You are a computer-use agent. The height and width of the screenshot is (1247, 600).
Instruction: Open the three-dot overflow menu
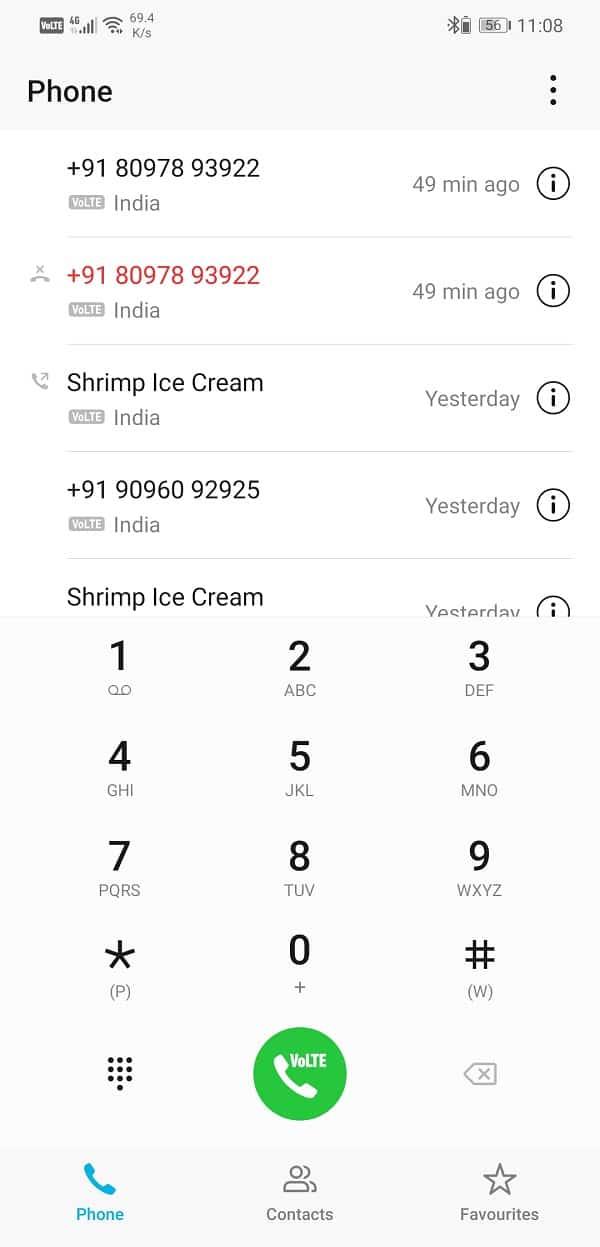pyautogui.click(x=552, y=91)
